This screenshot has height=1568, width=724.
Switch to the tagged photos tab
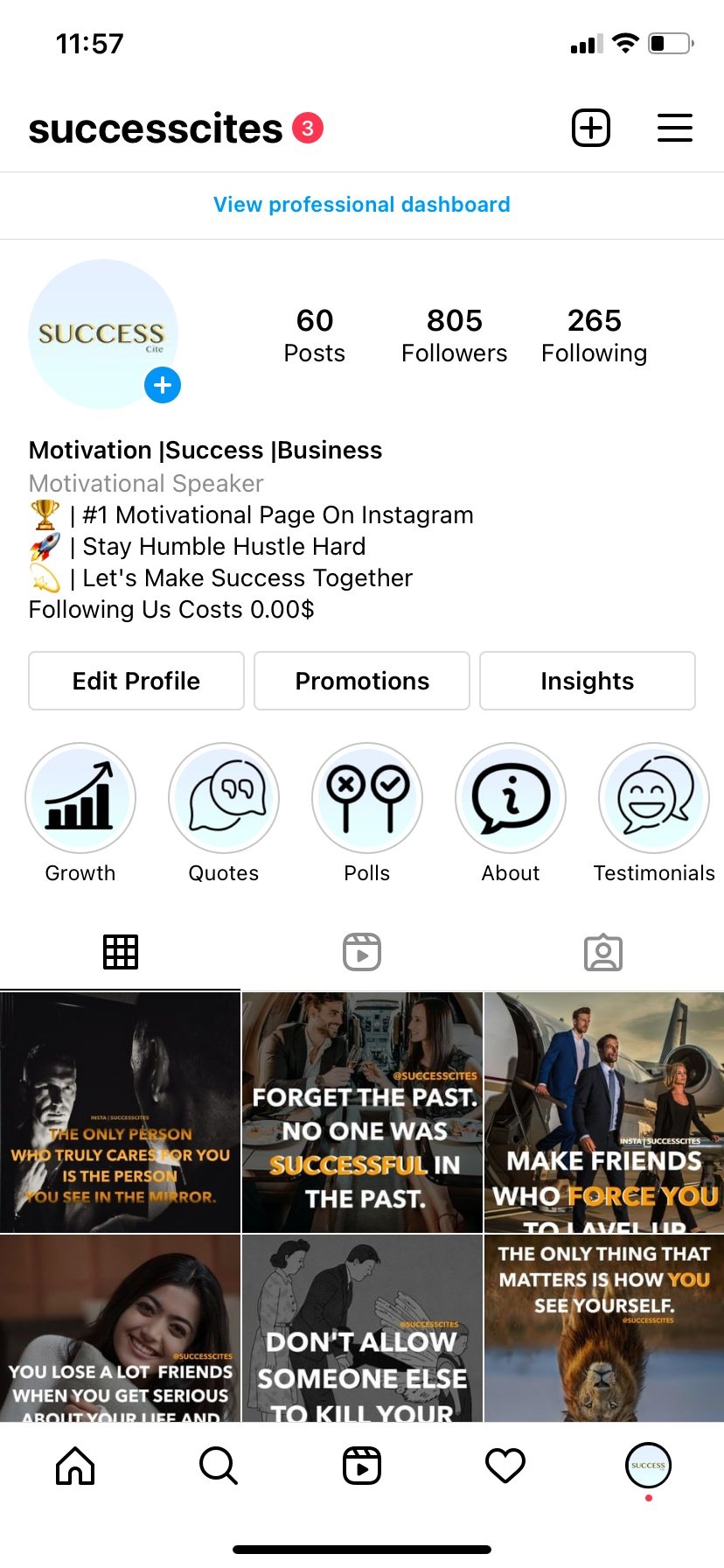coord(603,952)
